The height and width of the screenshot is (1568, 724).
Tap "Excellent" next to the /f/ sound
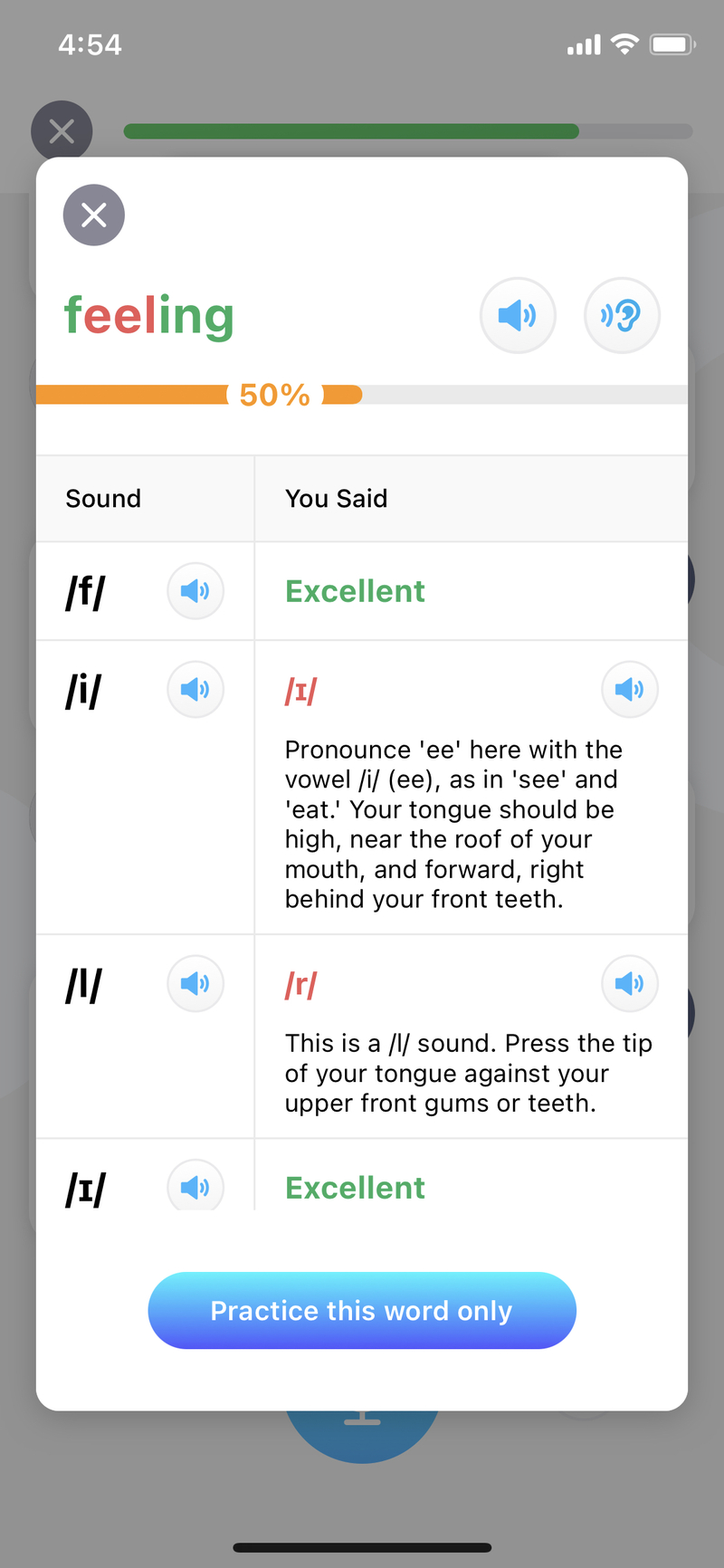pyautogui.click(x=355, y=591)
